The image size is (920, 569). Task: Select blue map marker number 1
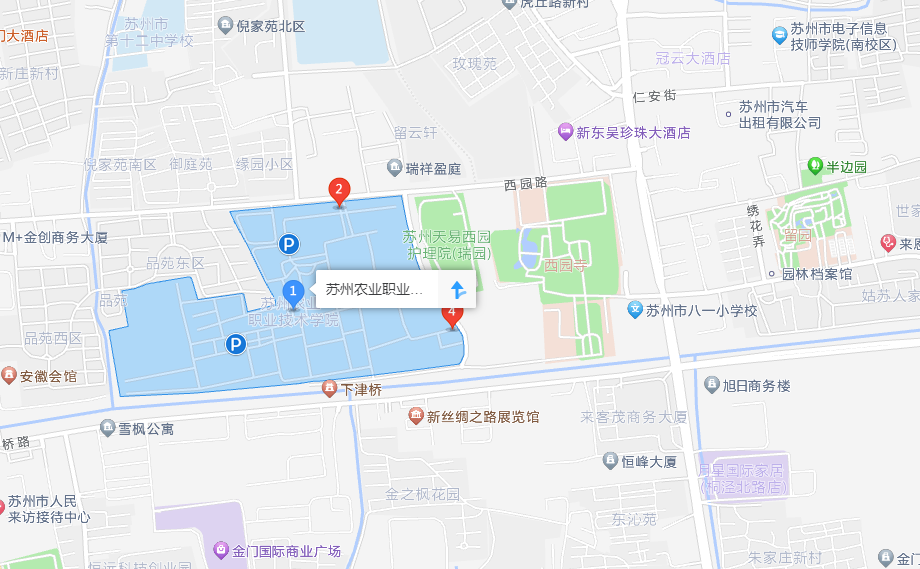tap(294, 294)
